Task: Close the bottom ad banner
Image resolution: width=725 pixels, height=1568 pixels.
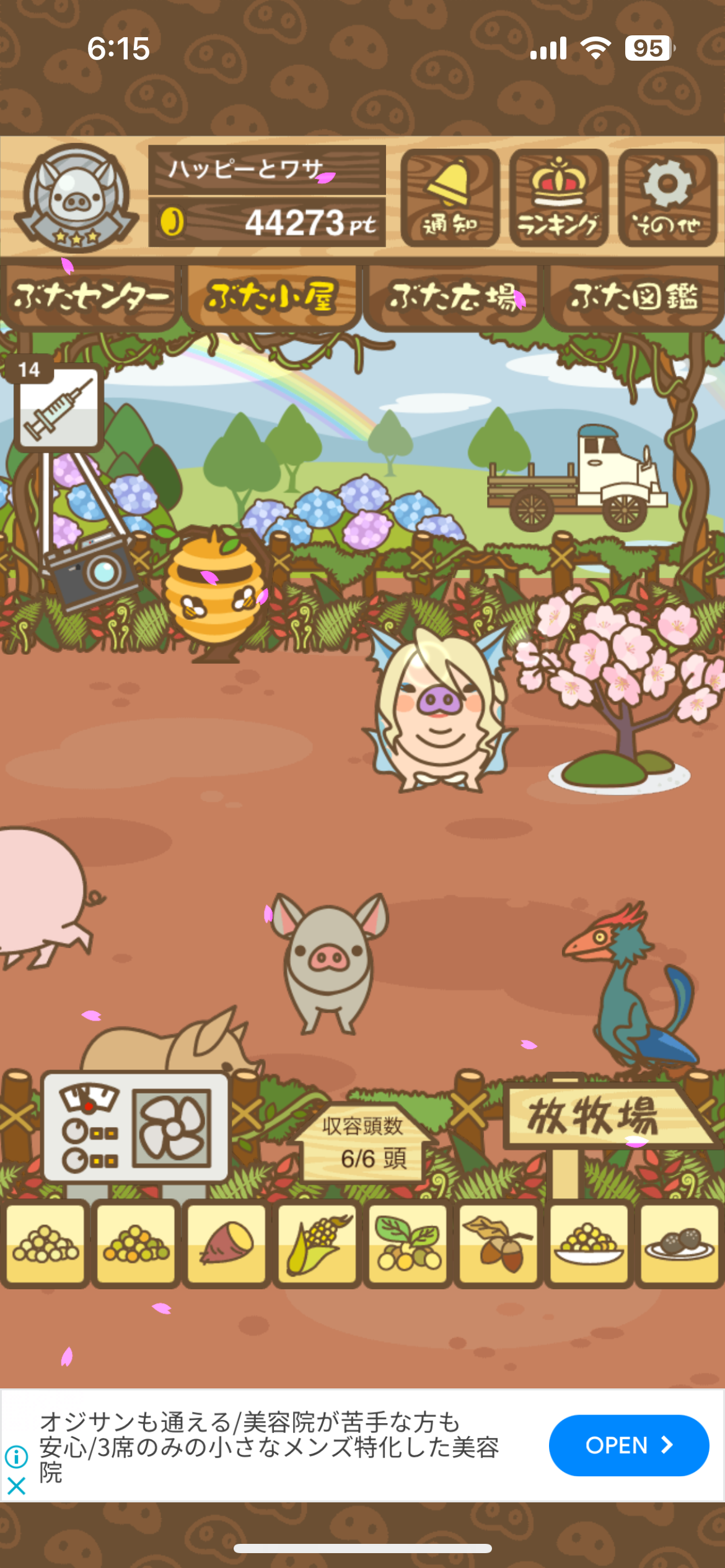Action: point(16,1486)
